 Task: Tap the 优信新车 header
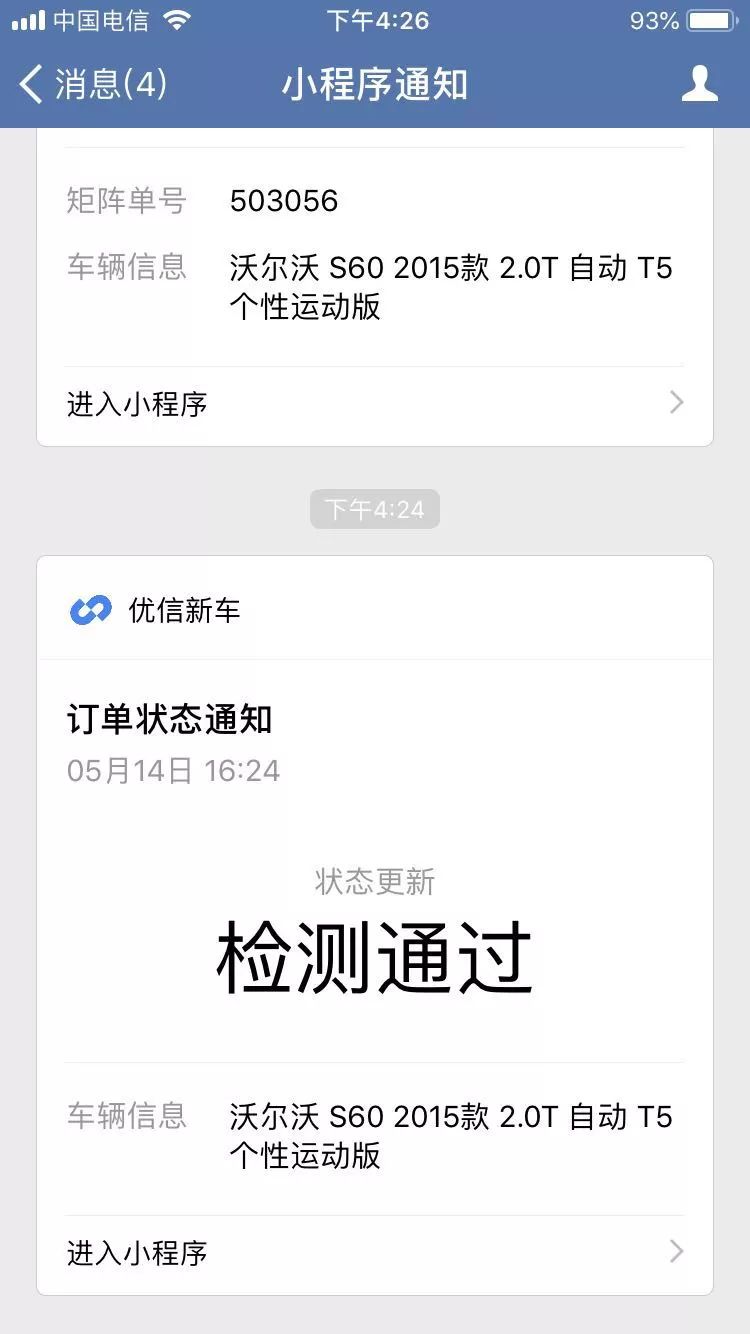(375, 609)
